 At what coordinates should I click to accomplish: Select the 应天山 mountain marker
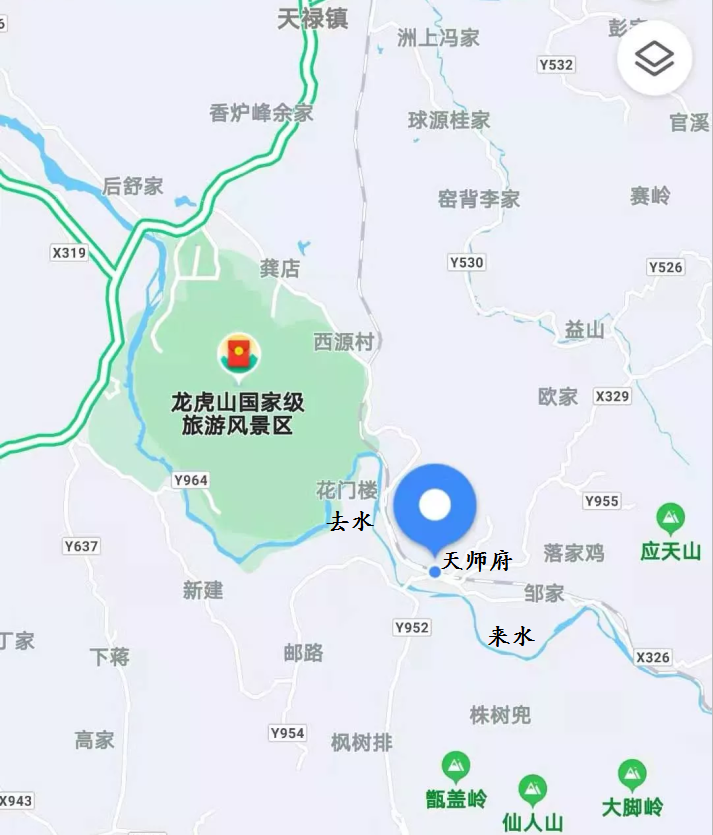(670, 519)
